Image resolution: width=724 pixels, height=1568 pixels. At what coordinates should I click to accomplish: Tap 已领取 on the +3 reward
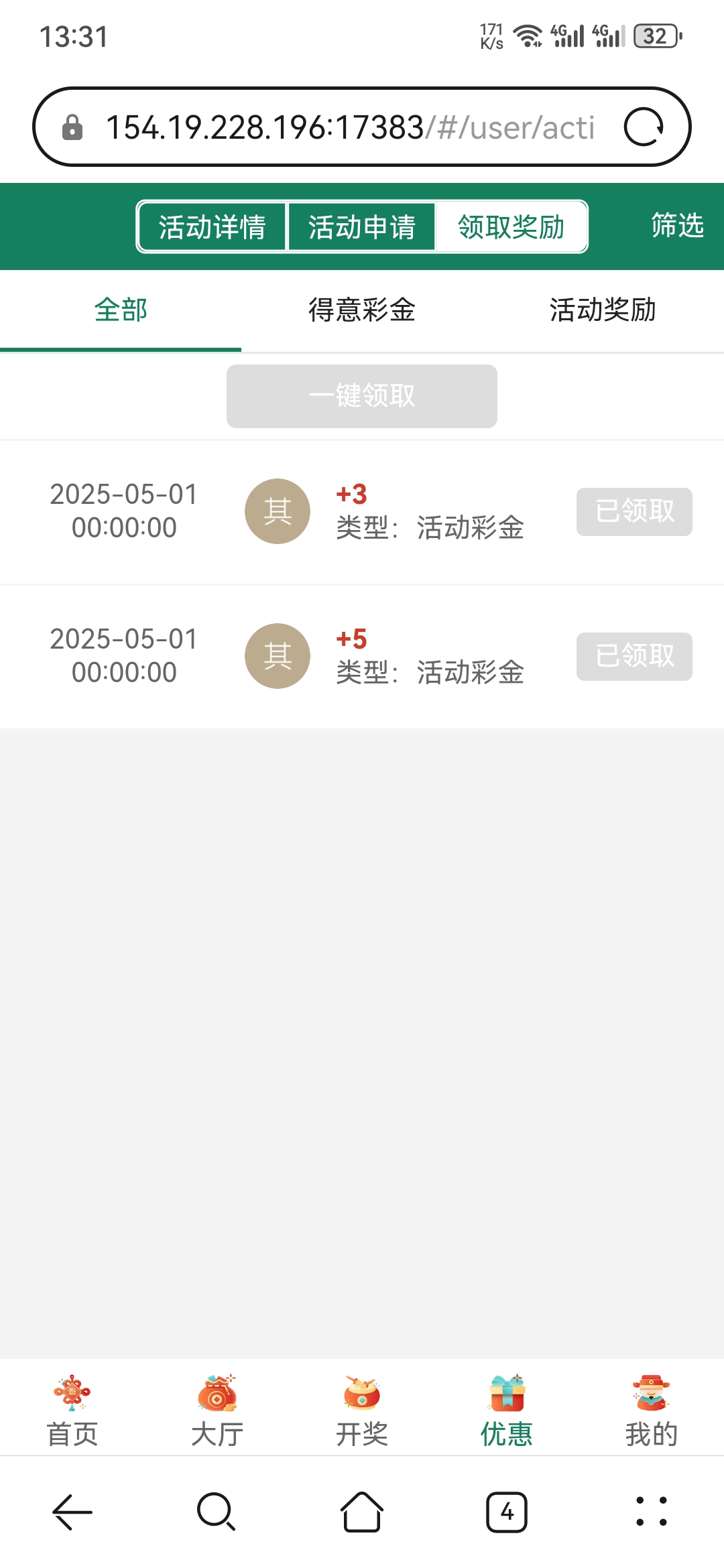point(634,512)
